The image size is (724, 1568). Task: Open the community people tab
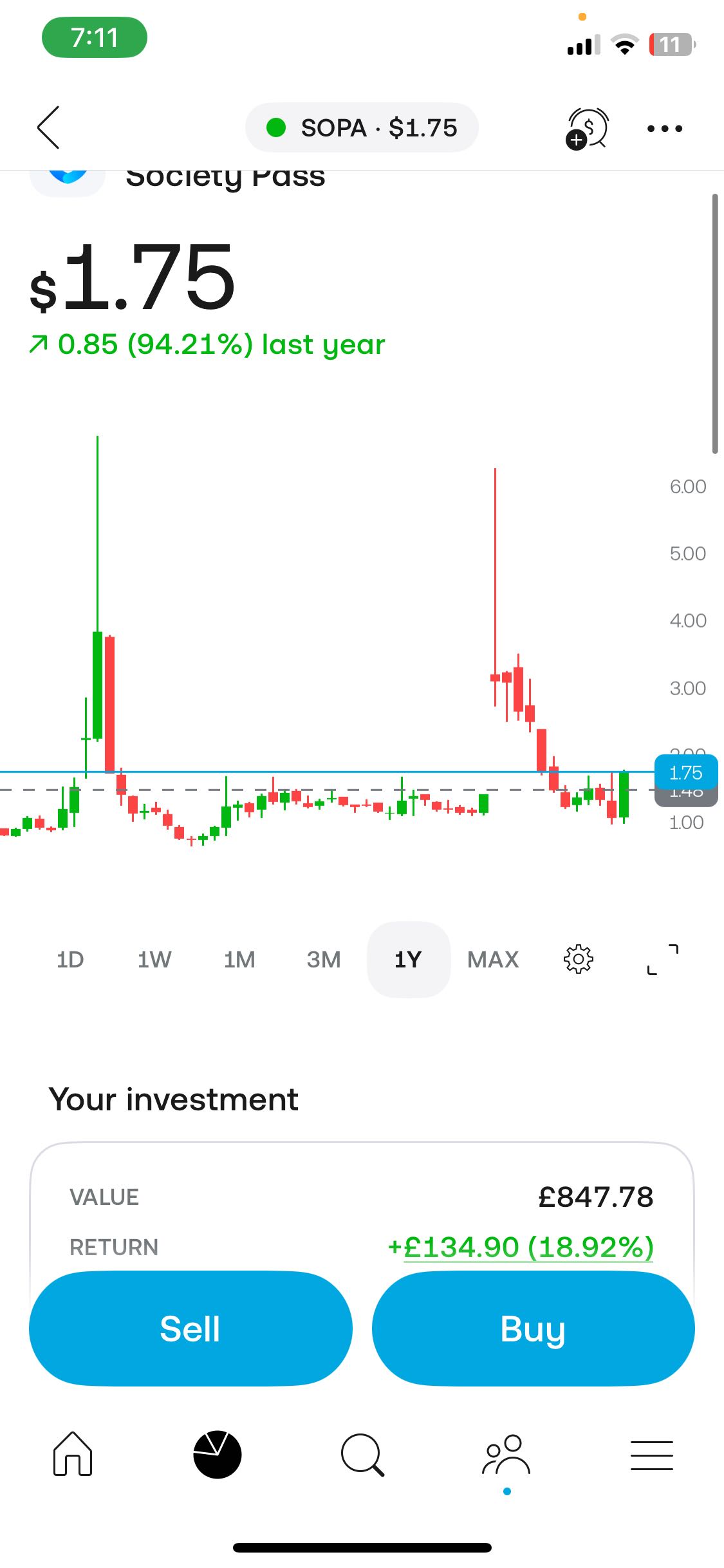coord(506,1455)
